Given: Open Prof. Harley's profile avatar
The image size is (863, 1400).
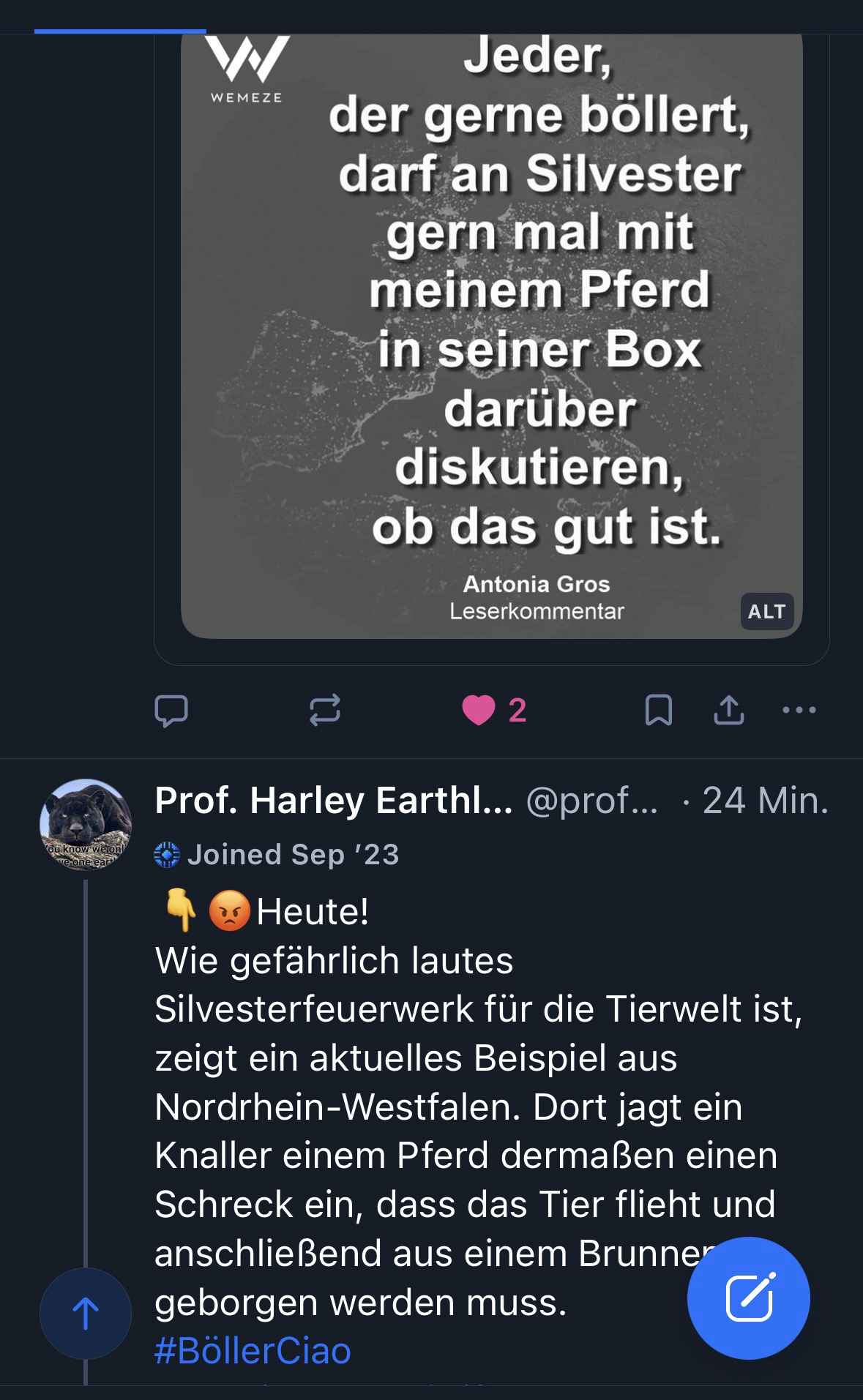Looking at the screenshot, I should point(86,824).
